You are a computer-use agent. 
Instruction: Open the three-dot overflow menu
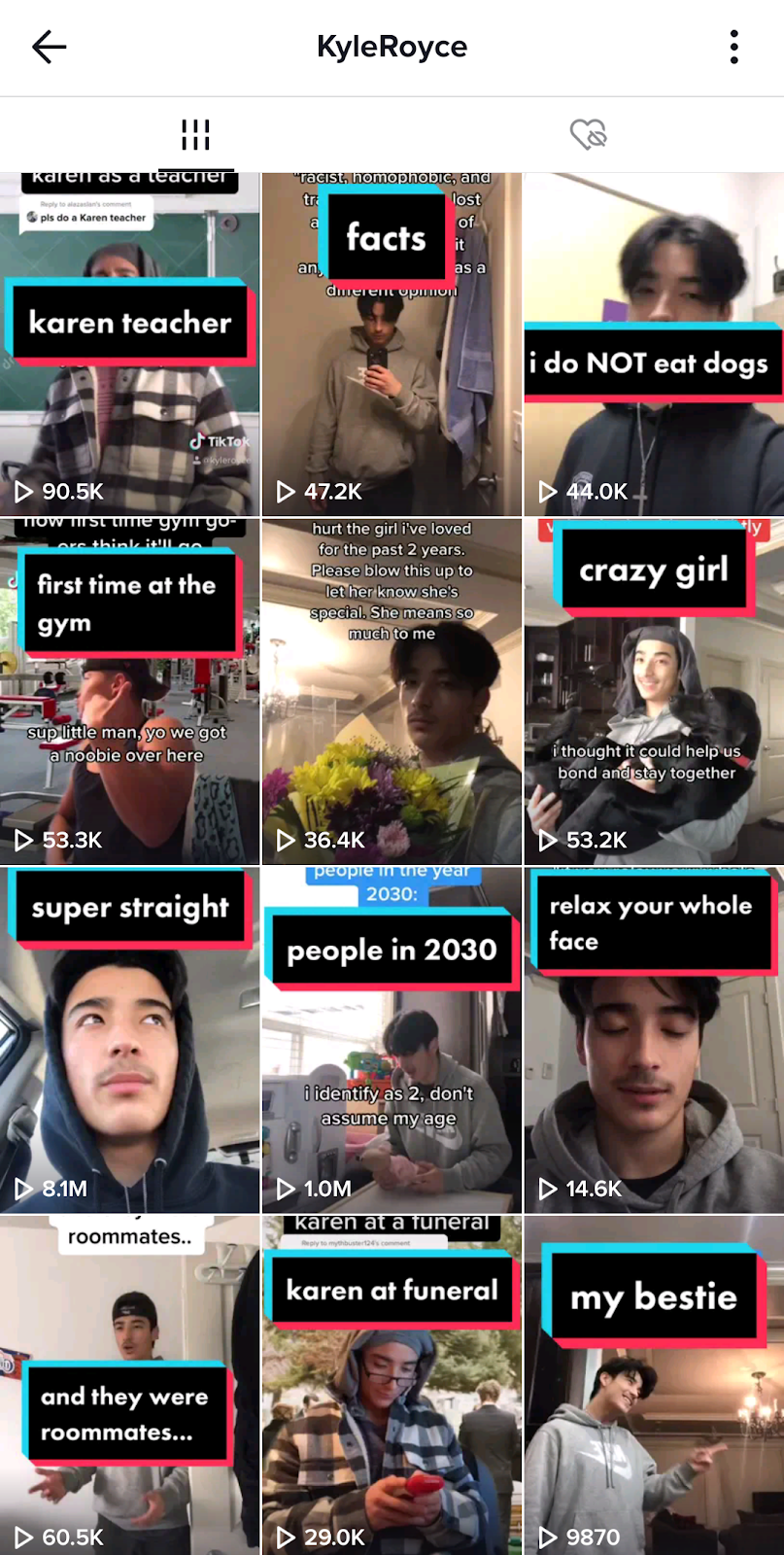click(734, 47)
